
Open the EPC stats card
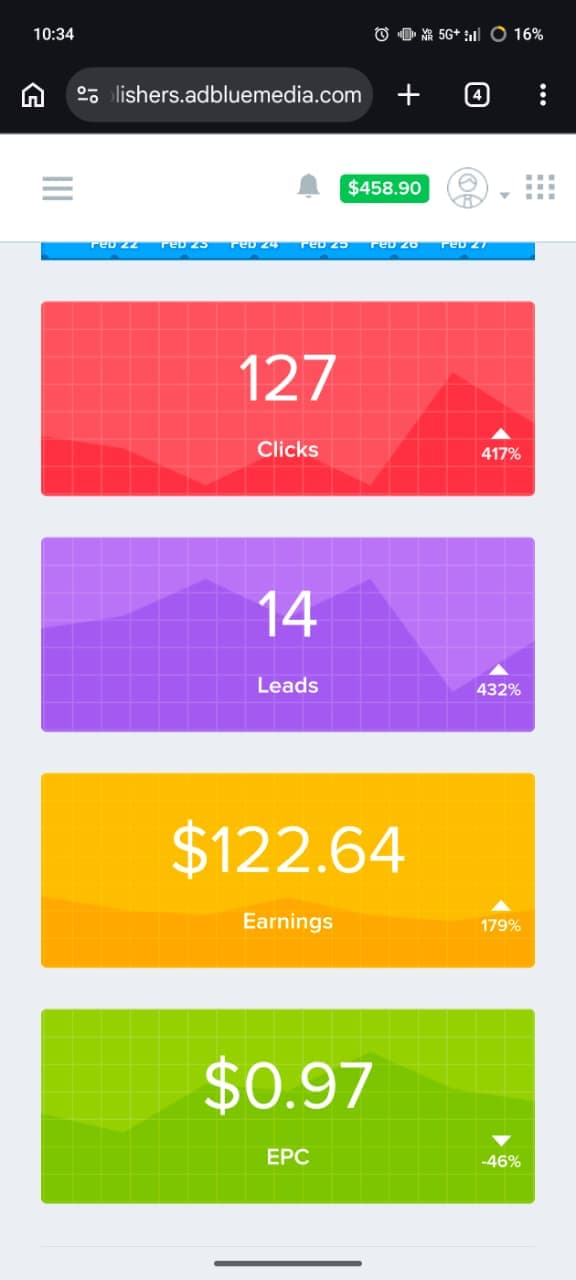pyautogui.click(x=288, y=1106)
